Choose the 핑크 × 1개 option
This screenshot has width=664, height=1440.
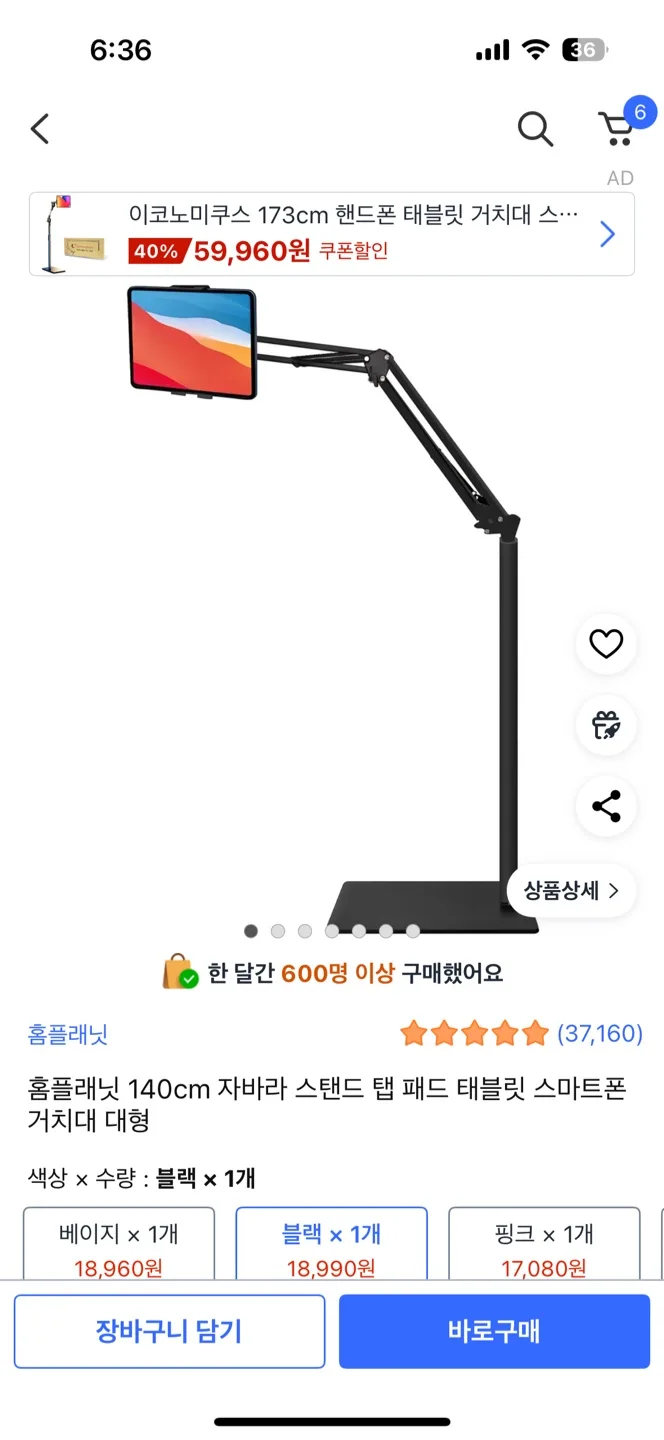[544, 1245]
